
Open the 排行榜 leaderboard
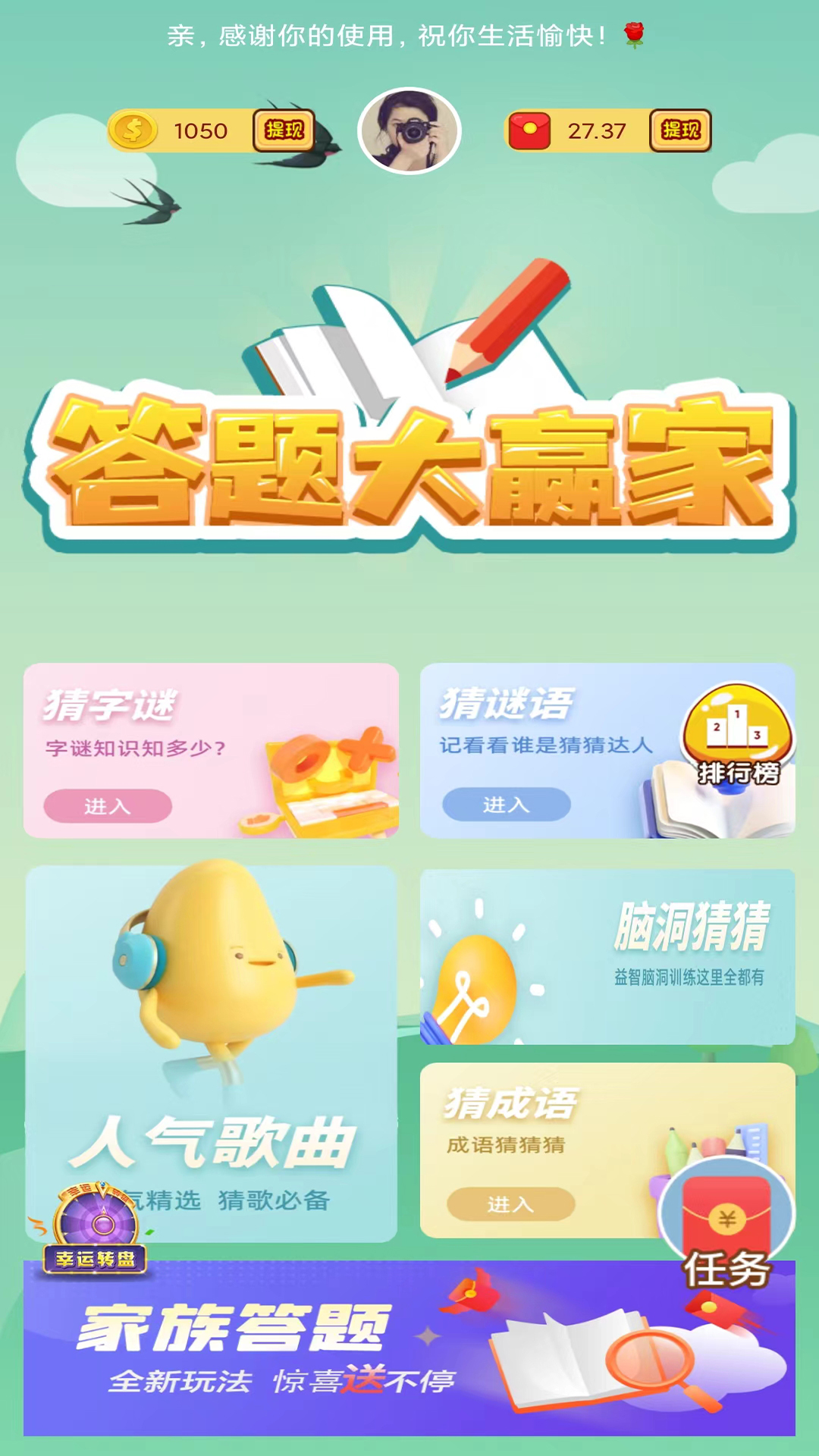click(x=738, y=736)
